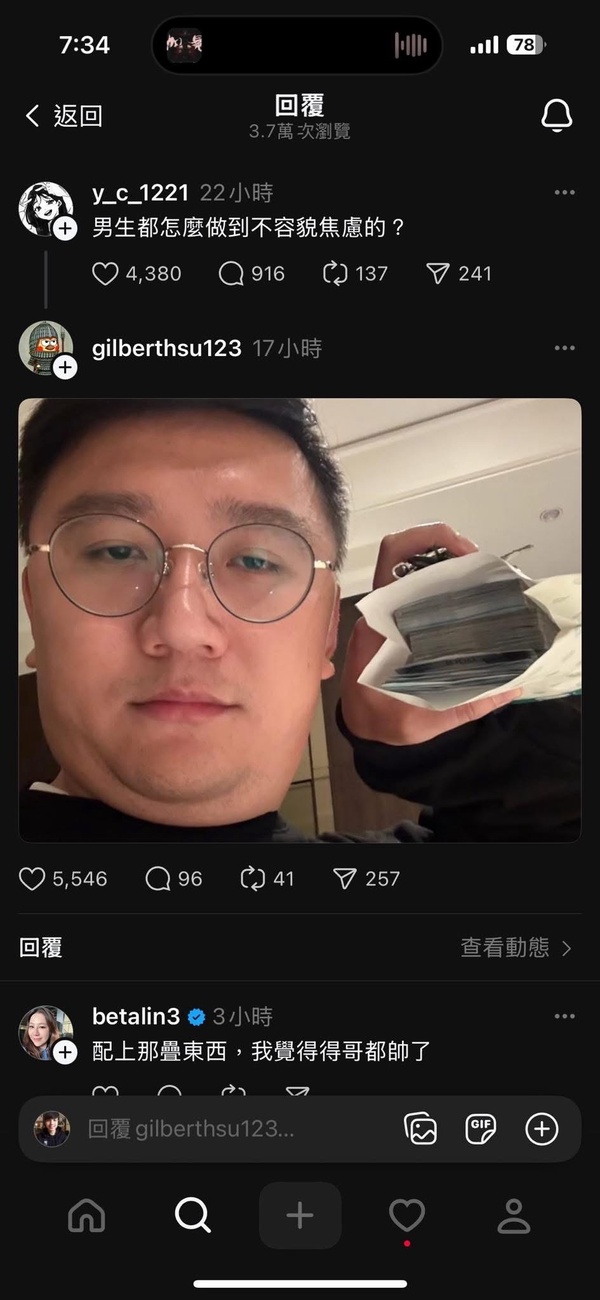Open gilberthsu123's photo in full view
Viewport: 600px width, 1300px height.
point(300,620)
